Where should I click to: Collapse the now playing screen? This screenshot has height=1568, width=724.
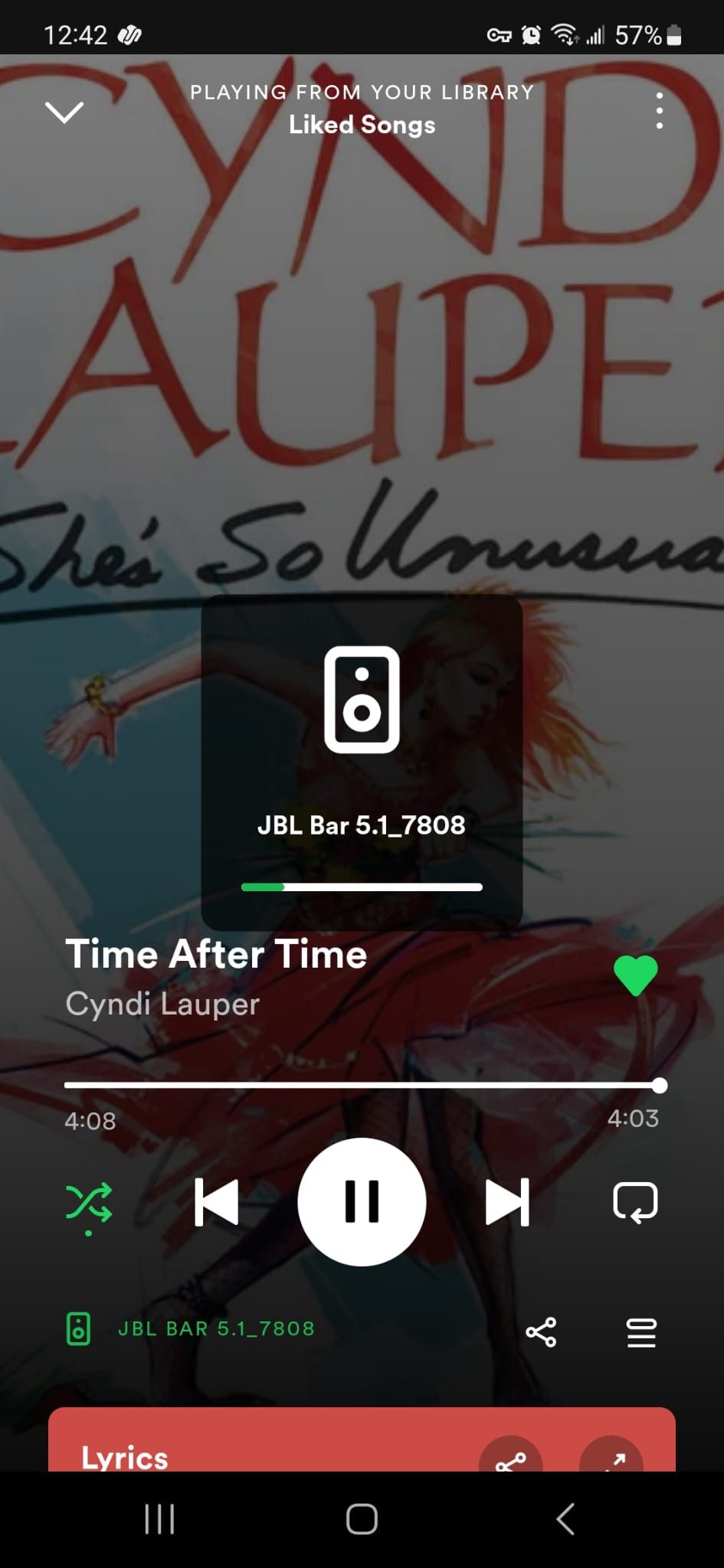[64, 113]
